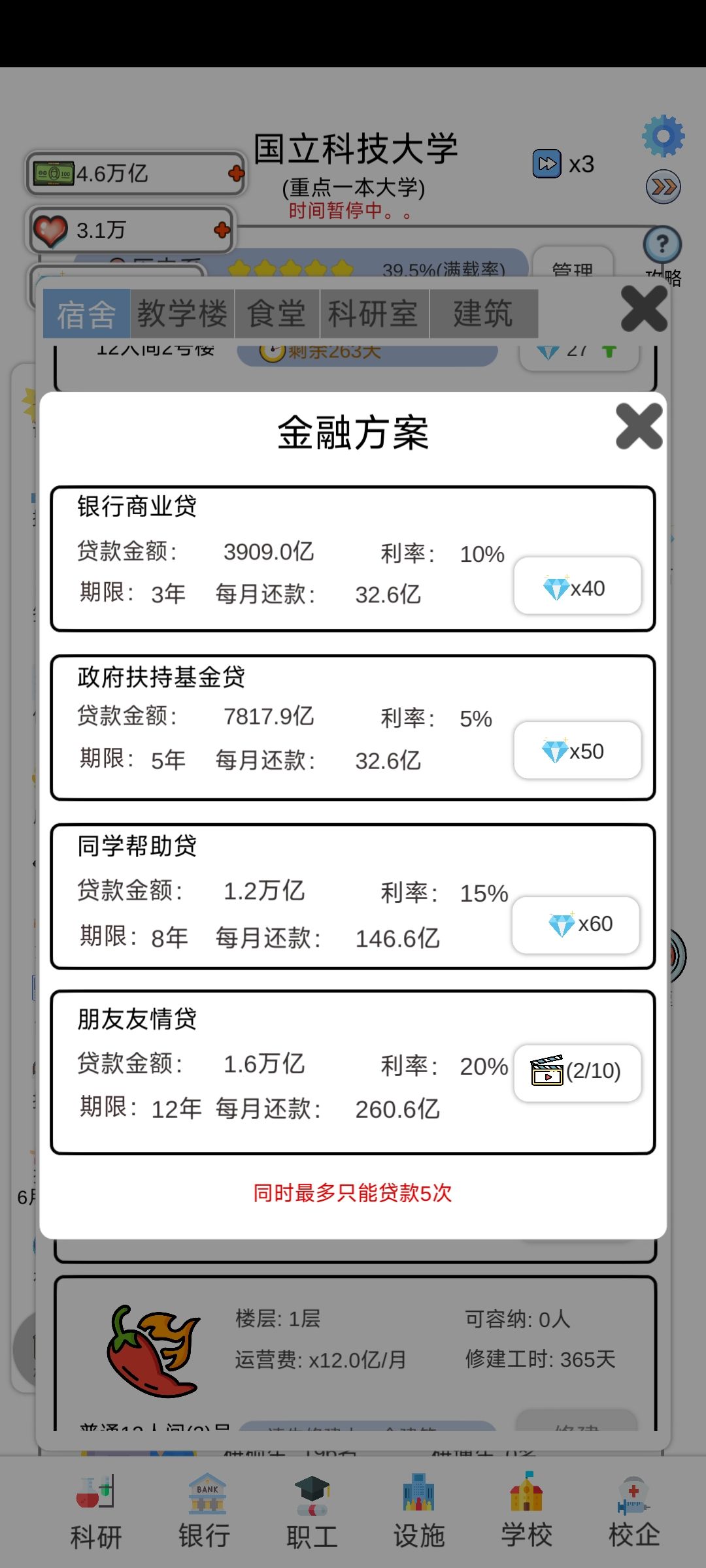This screenshot has height=1568, width=706.
Task: Watch ad for 朋友友情贷 loan
Action: click(x=577, y=1073)
